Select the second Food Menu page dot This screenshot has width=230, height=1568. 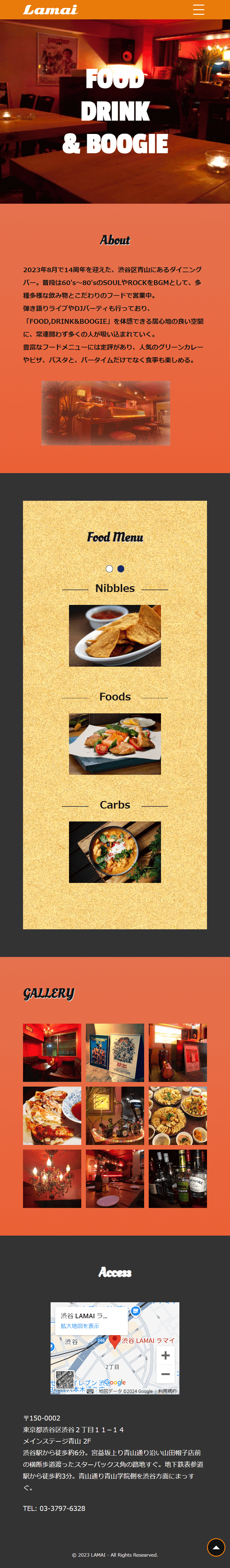click(x=121, y=569)
